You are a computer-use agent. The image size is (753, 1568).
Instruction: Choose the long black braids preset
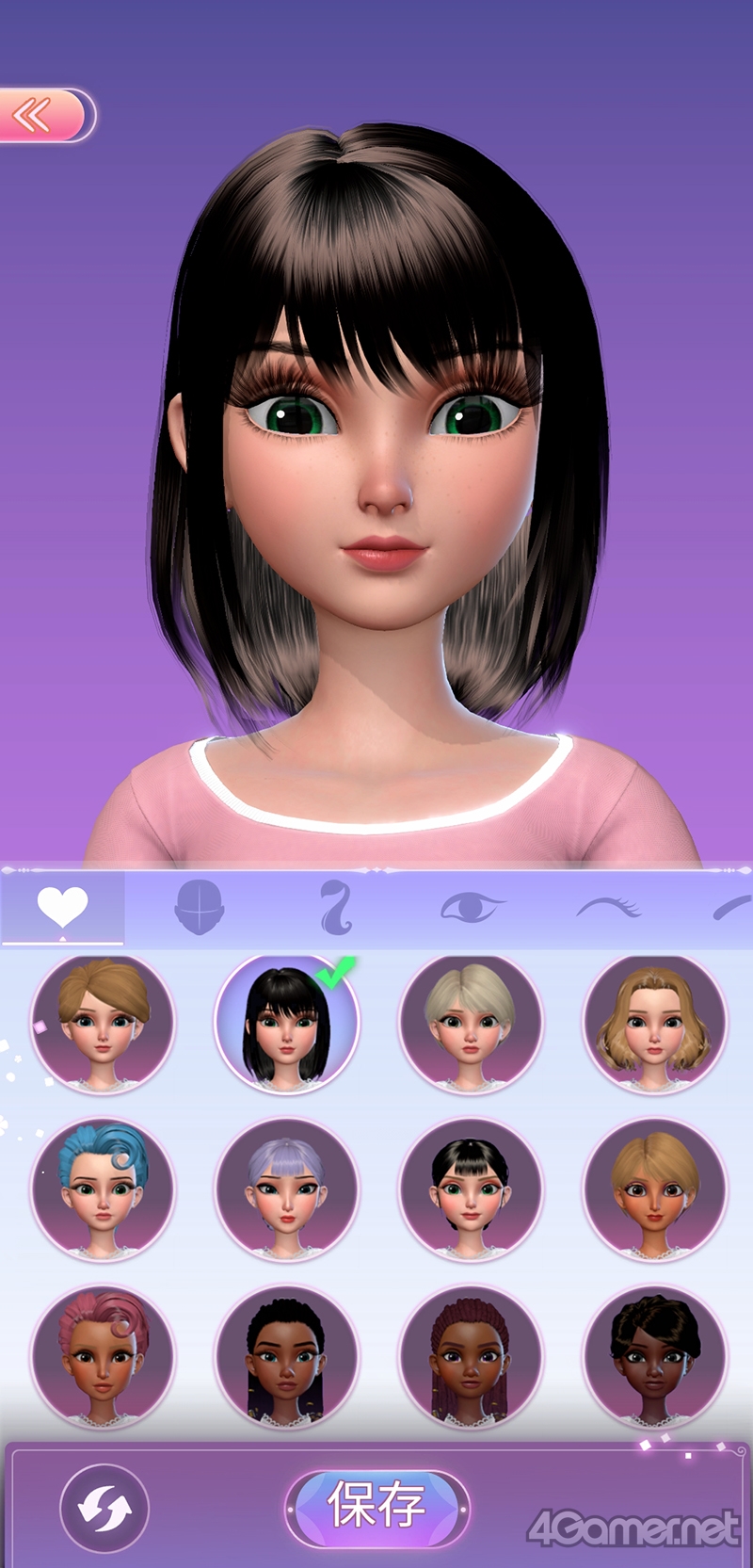[x=287, y=1356]
